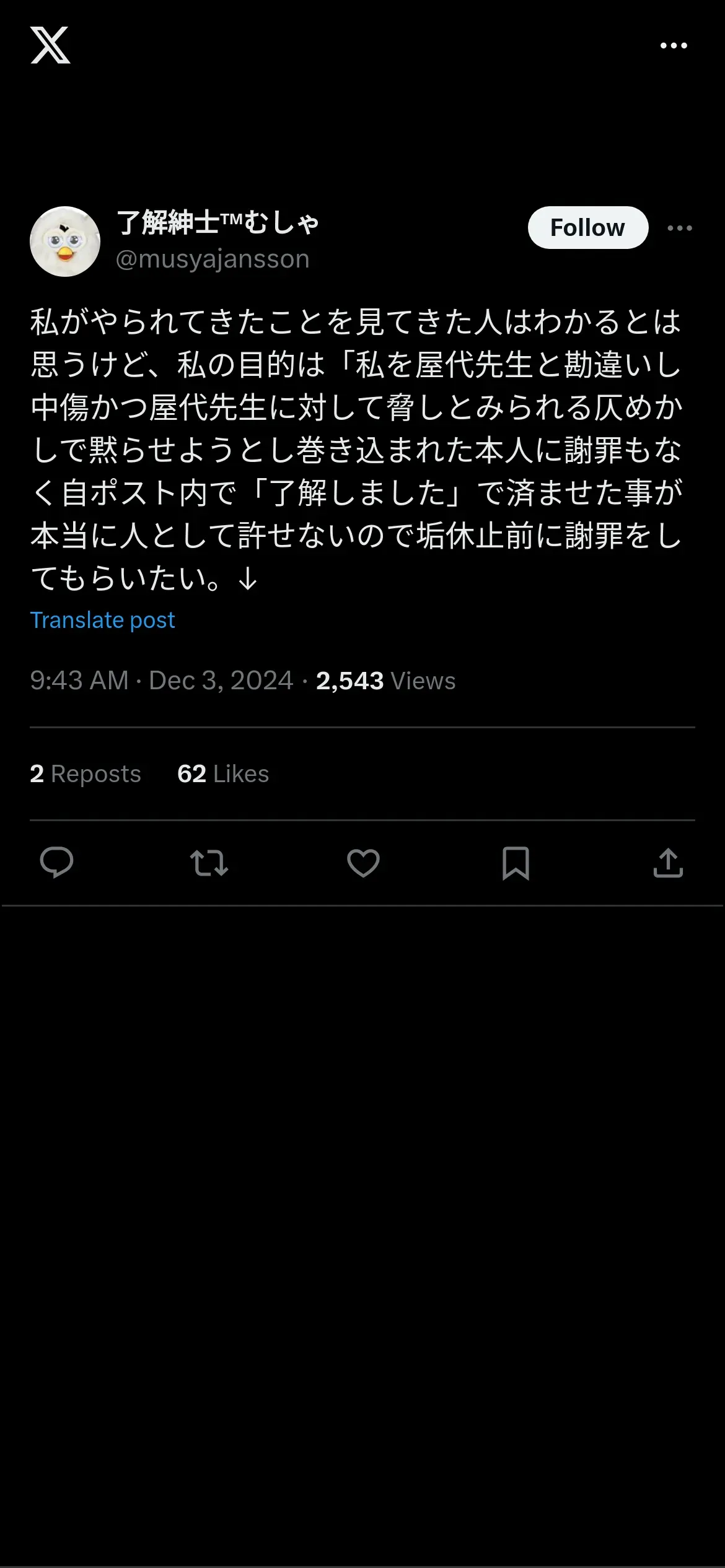This screenshot has width=725, height=1568.
Task: Bookmark this post
Action: tap(516, 863)
